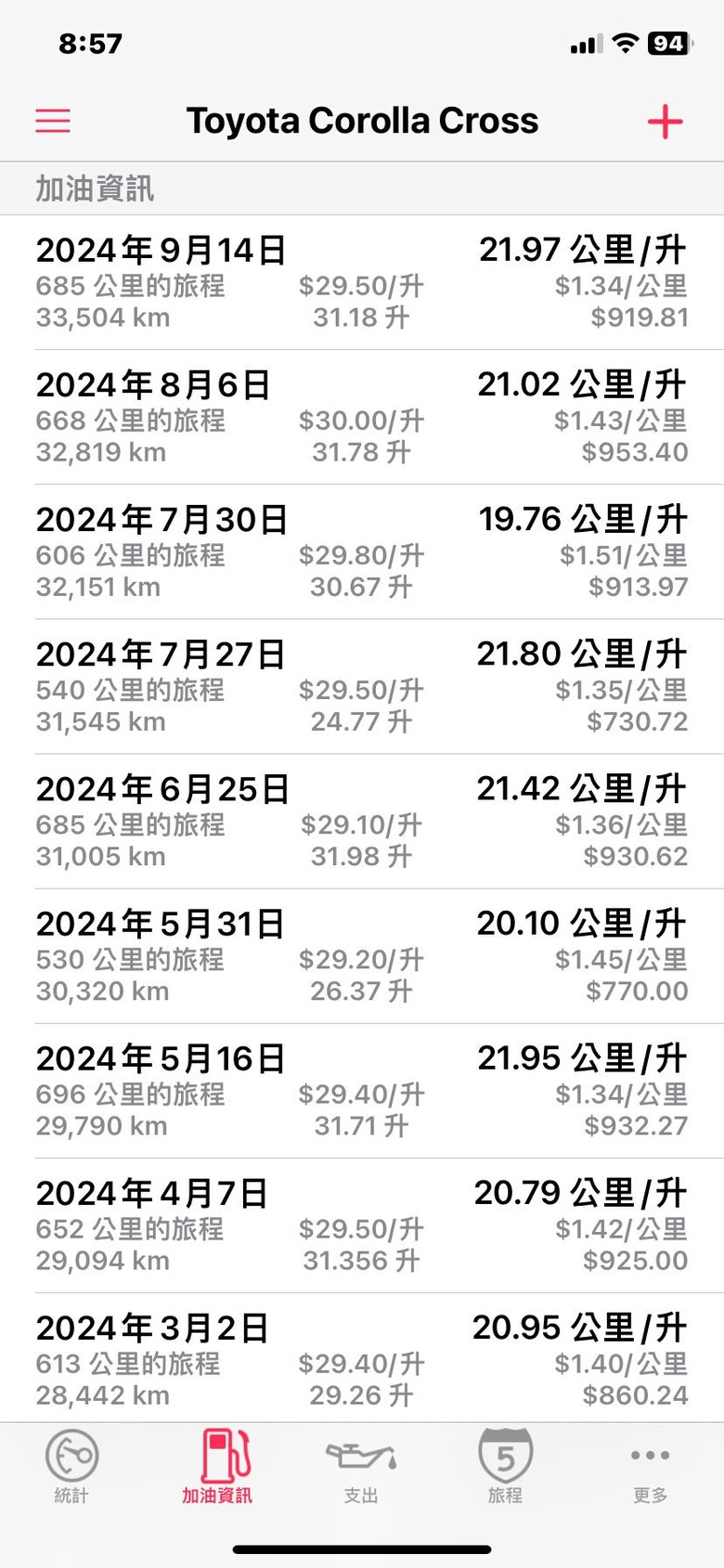The image size is (724, 1568).
Task: Open the hamburger menu
Action: click(53, 121)
